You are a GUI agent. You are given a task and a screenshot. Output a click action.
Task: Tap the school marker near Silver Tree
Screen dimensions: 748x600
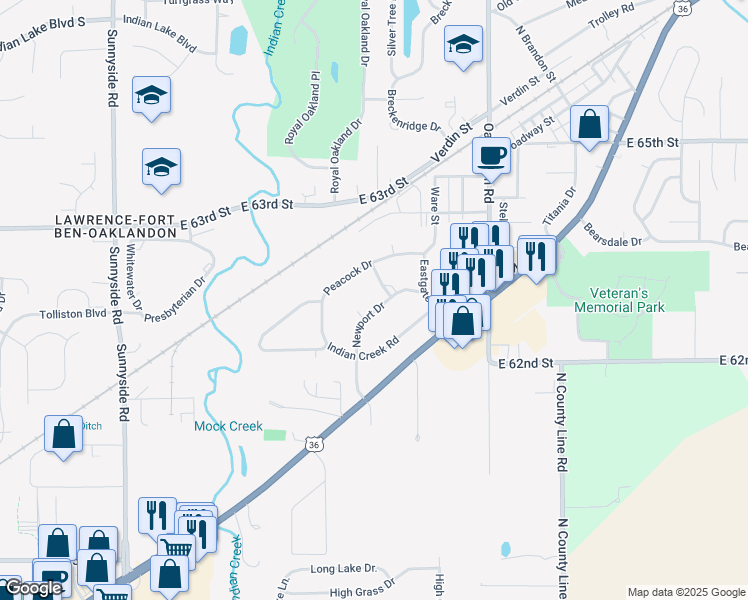464,45
